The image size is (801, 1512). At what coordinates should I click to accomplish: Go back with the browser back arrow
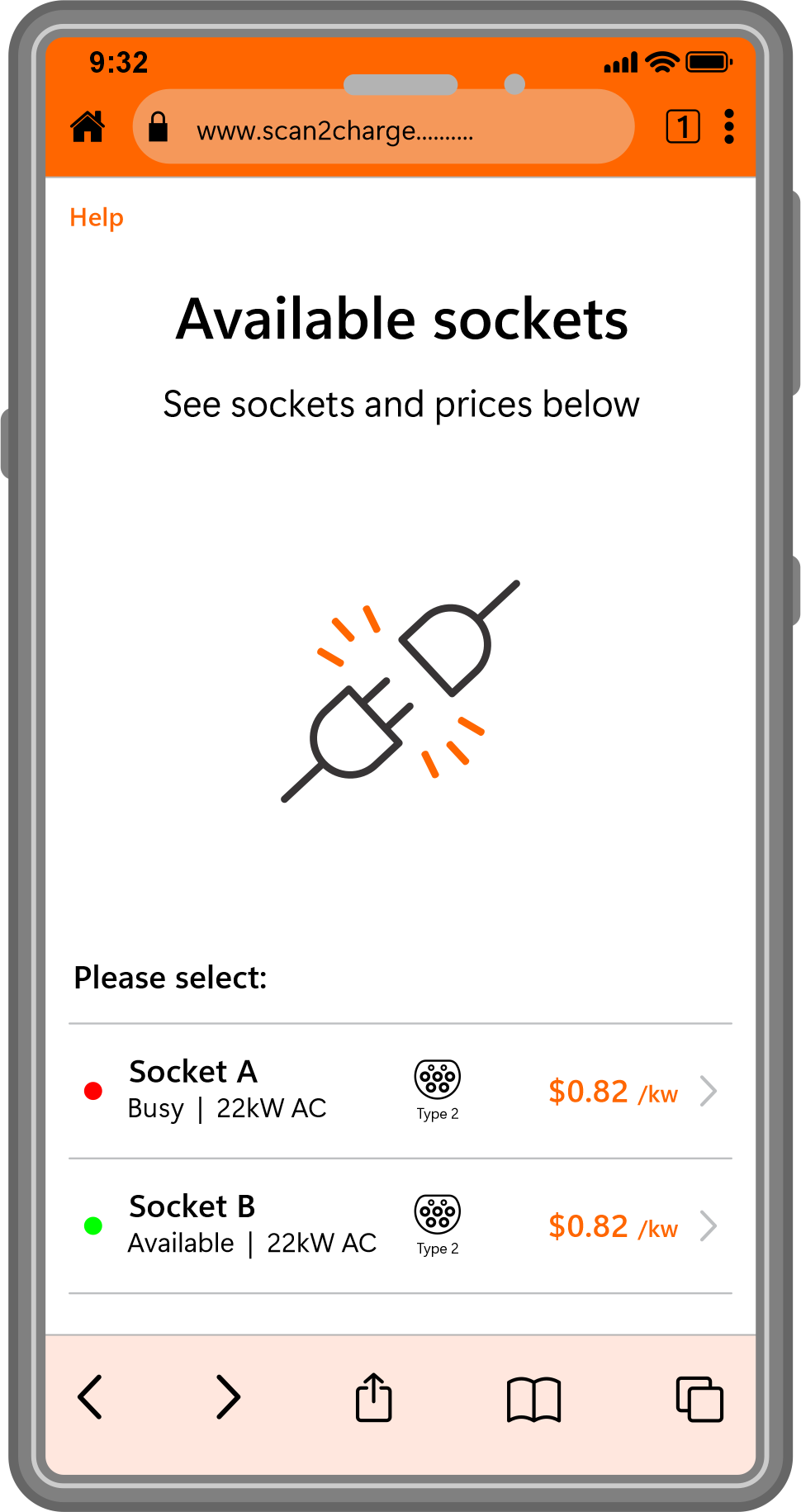click(90, 1396)
